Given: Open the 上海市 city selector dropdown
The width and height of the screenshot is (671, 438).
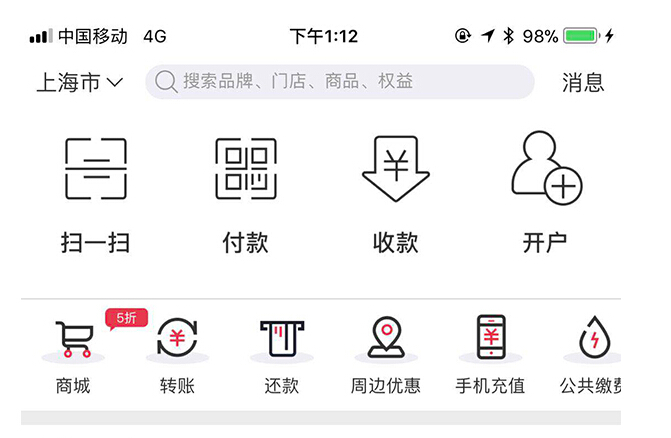Looking at the screenshot, I should coord(79,83).
